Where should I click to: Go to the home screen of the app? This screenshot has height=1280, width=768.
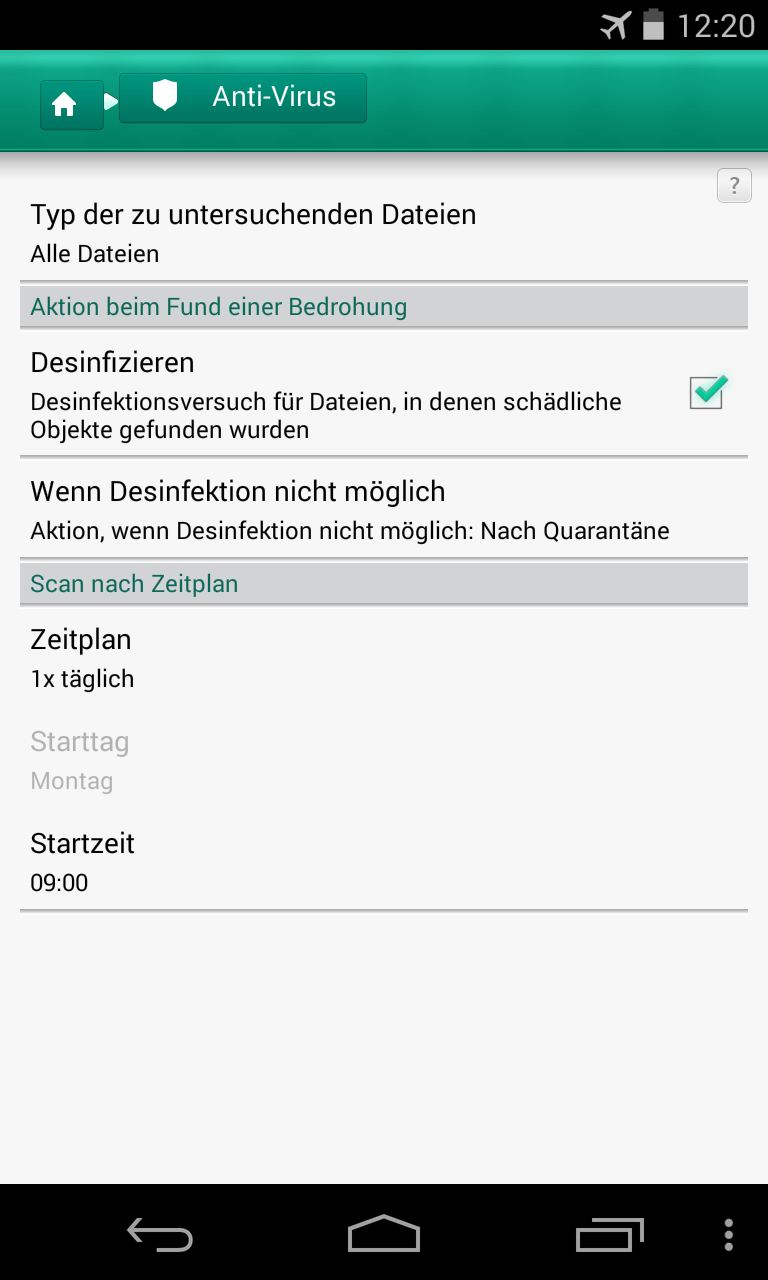71,104
